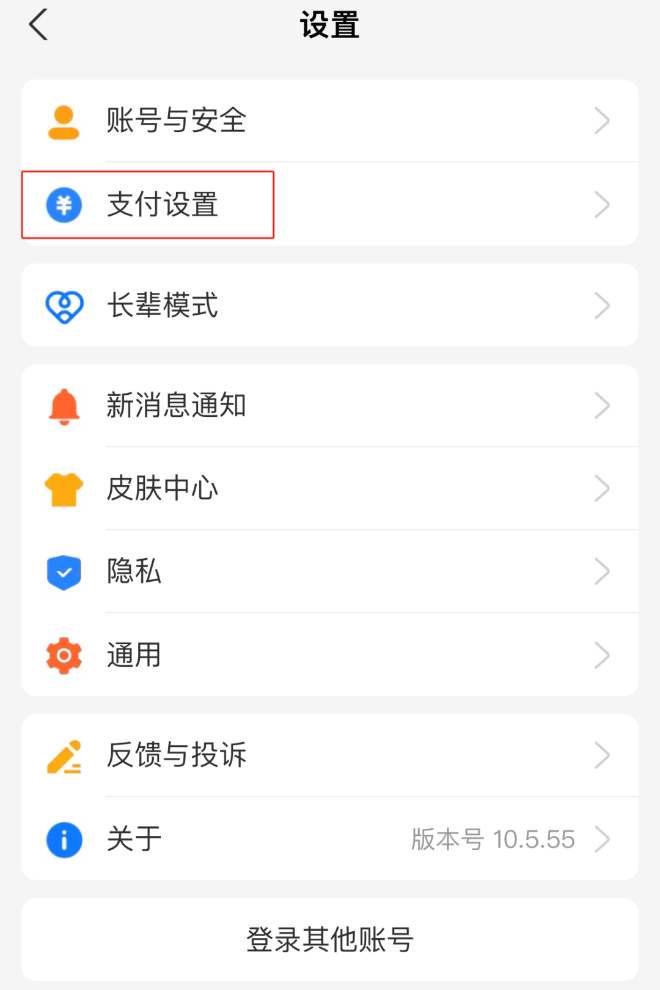Viewport: 660px width, 990px height.
Task: Tap 登录其他账号 button
Action: 329,940
